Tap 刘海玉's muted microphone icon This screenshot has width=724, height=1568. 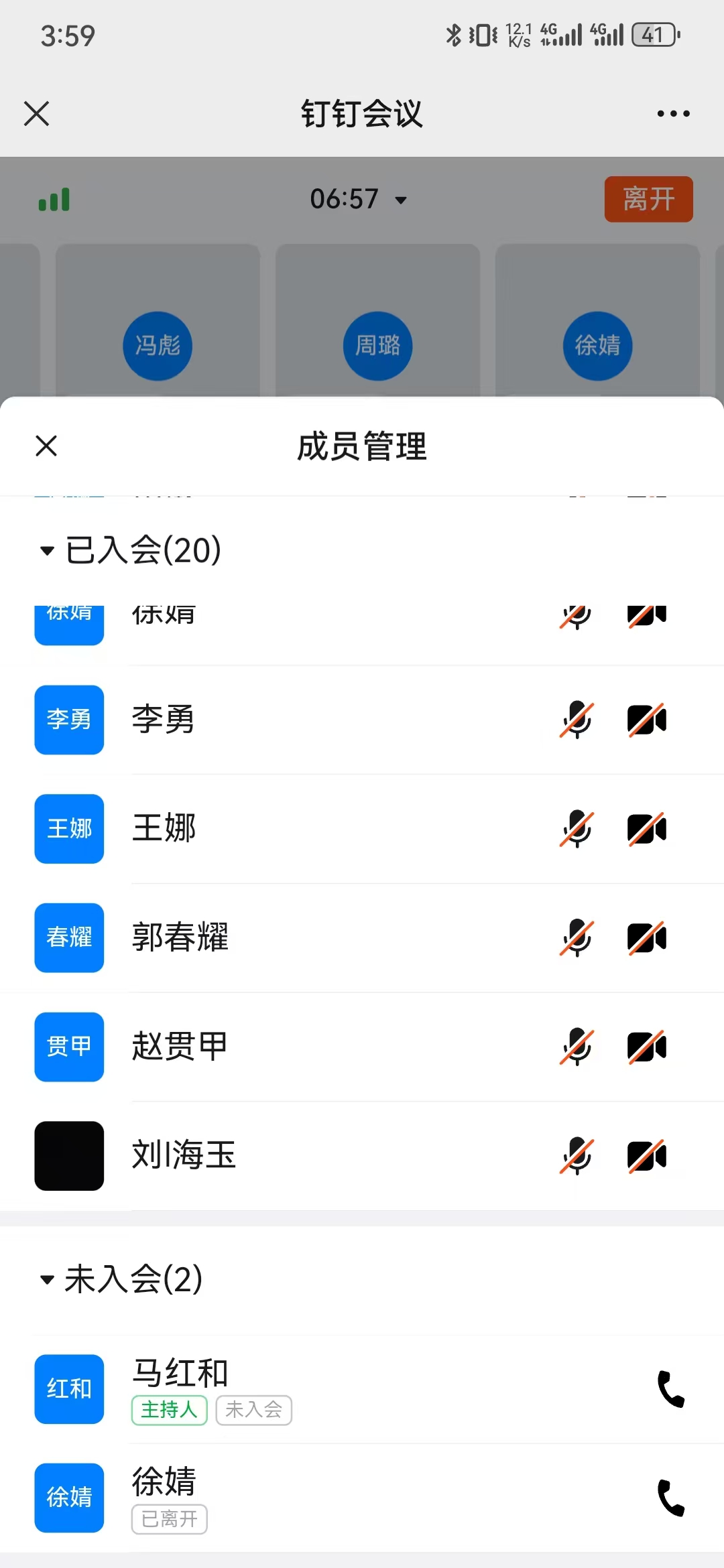point(577,1156)
